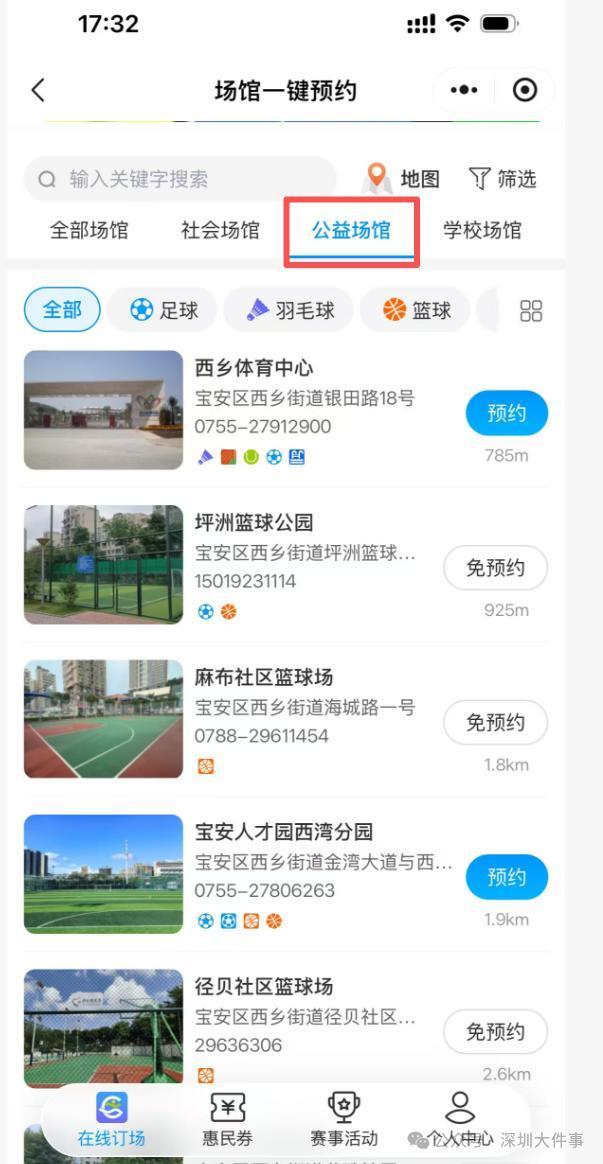The height and width of the screenshot is (1164, 603).
Task: Open the three-dot mini program menu
Action: pyautogui.click(x=464, y=91)
